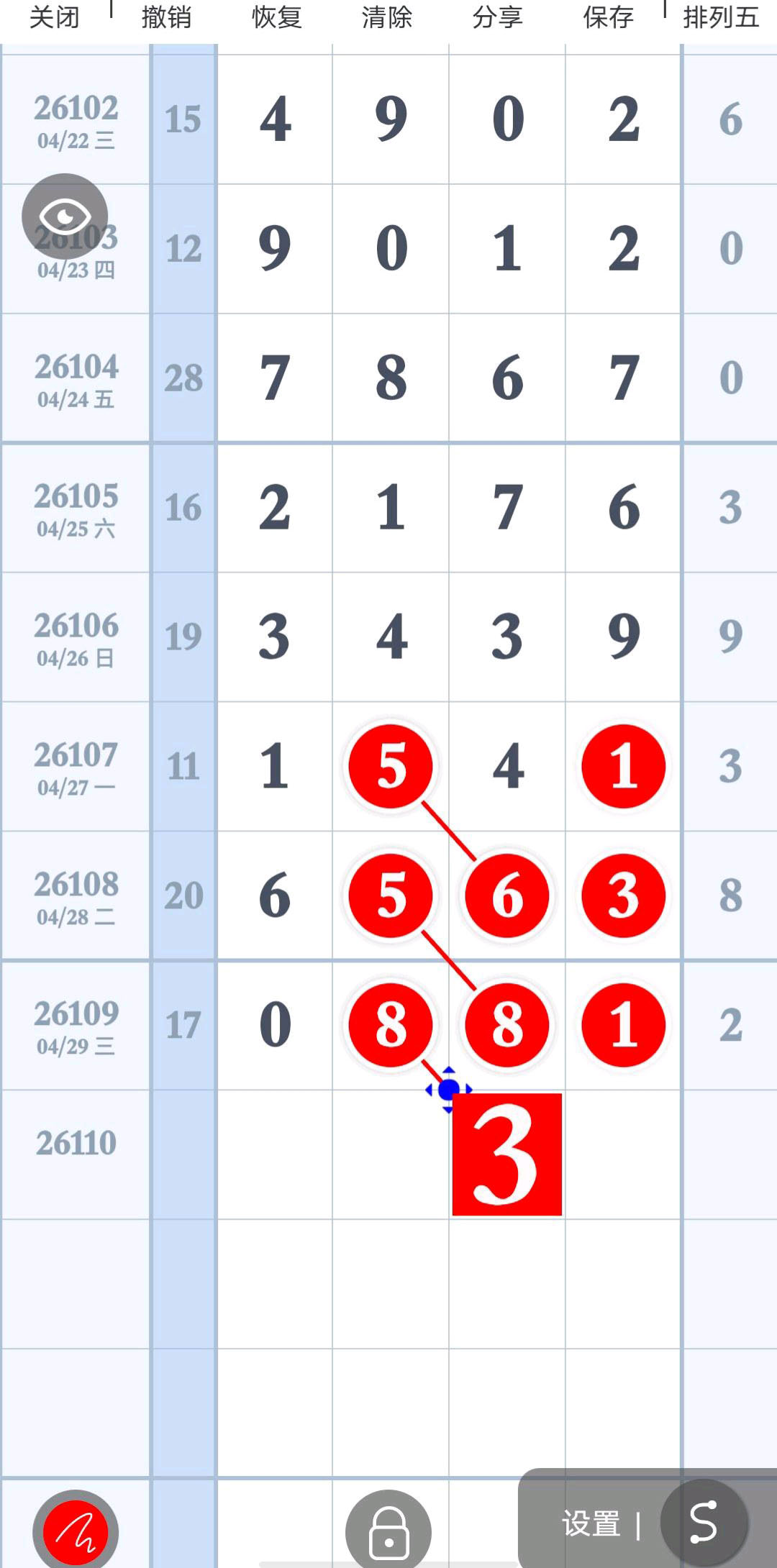This screenshot has height=1568, width=777.
Task: Undo the last mark with 撤销
Action: [166, 17]
